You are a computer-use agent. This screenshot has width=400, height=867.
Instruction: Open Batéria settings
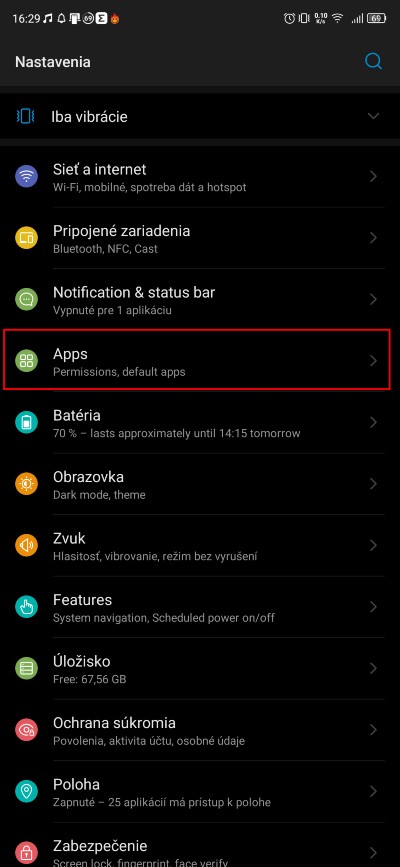(200, 423)
